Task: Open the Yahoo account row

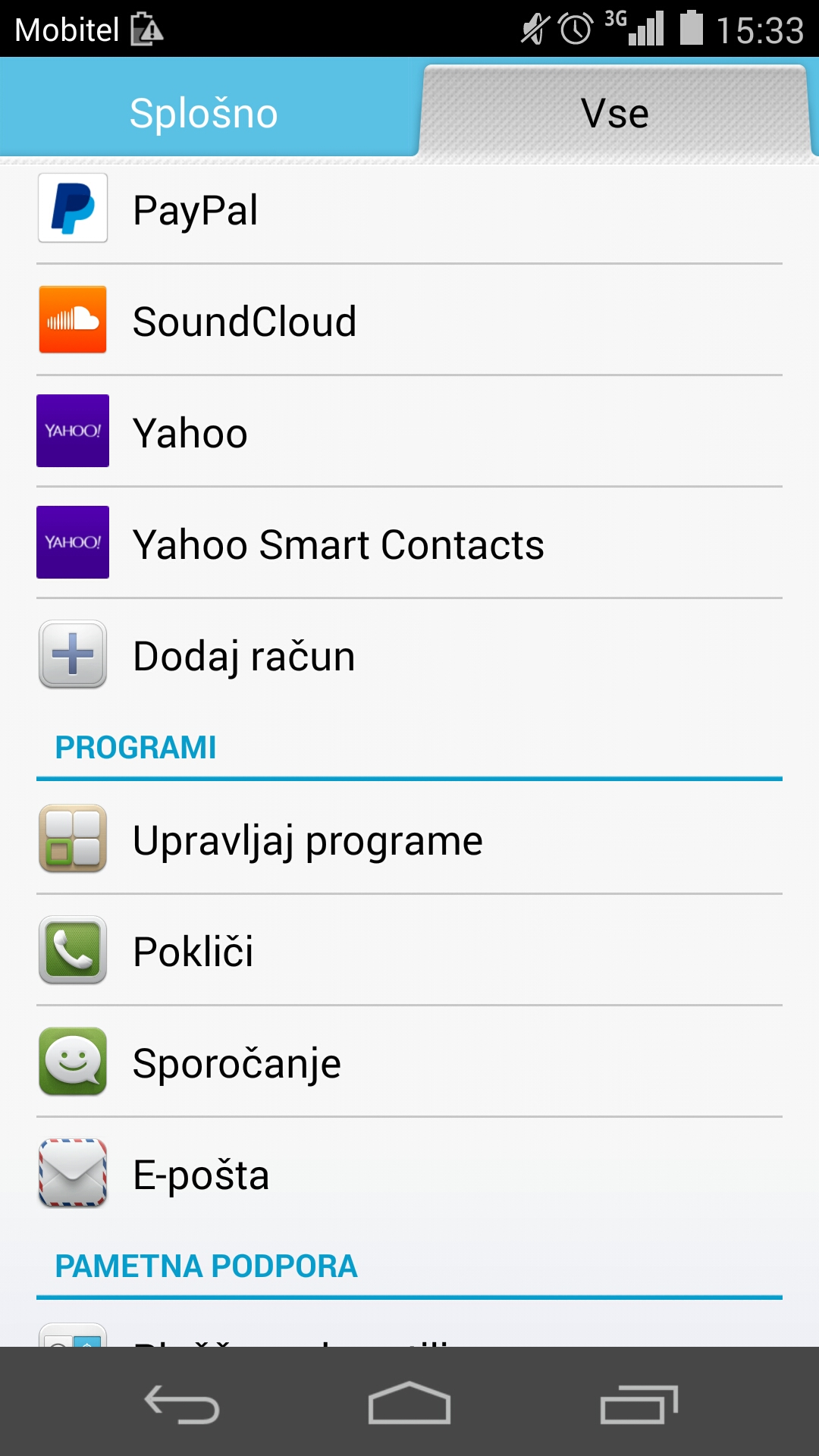Action: point(409,432)
